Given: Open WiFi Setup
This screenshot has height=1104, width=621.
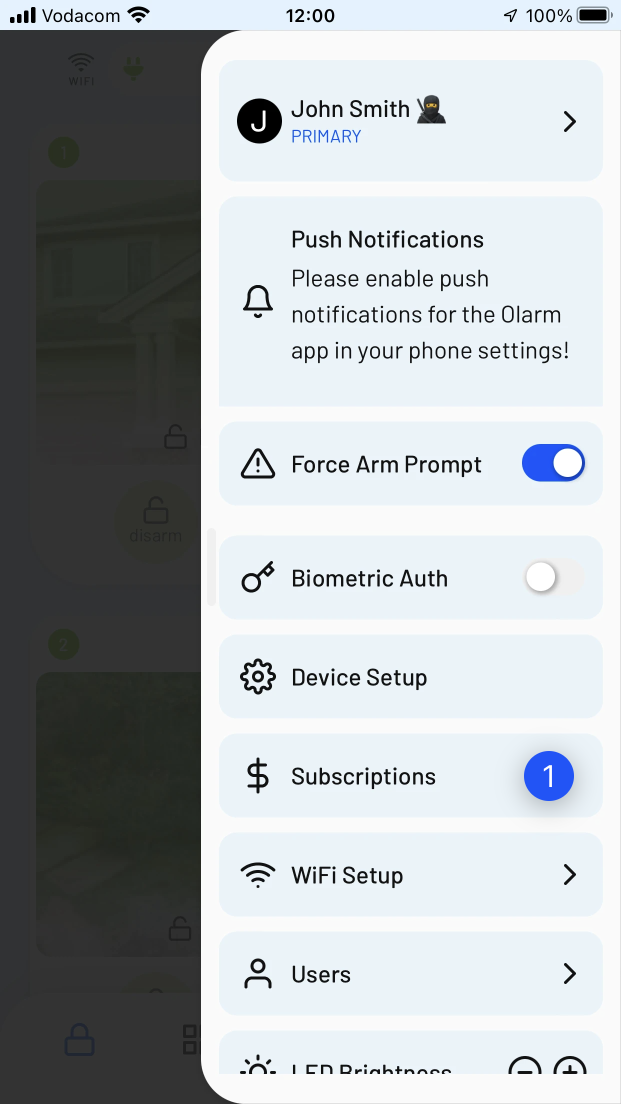Looking at the screenshot, I should tap(410, 874).
